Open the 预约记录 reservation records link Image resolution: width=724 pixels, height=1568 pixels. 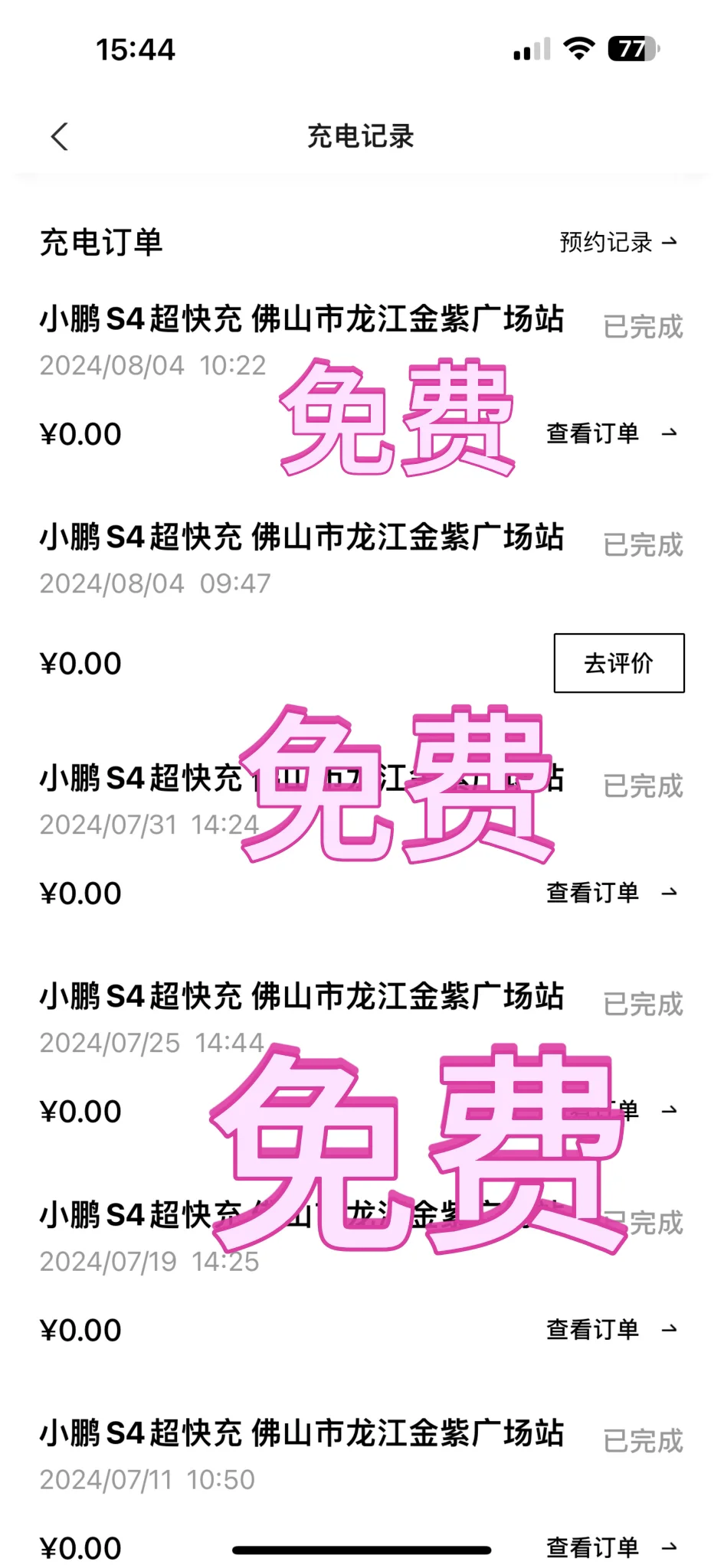618,243
